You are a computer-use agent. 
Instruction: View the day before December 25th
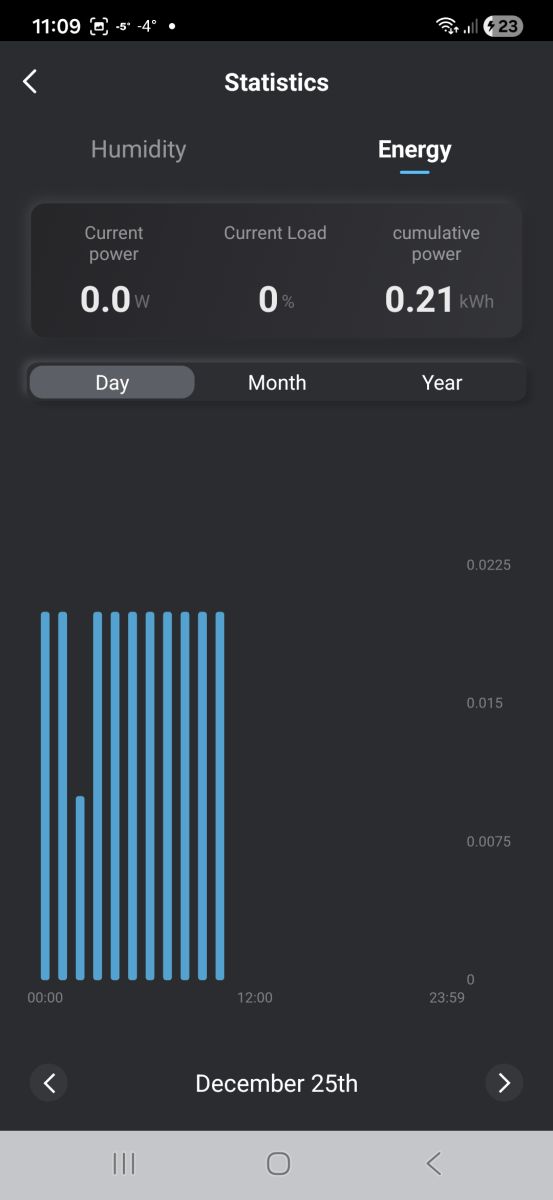pyautogui.click(x=49, y=1083)
